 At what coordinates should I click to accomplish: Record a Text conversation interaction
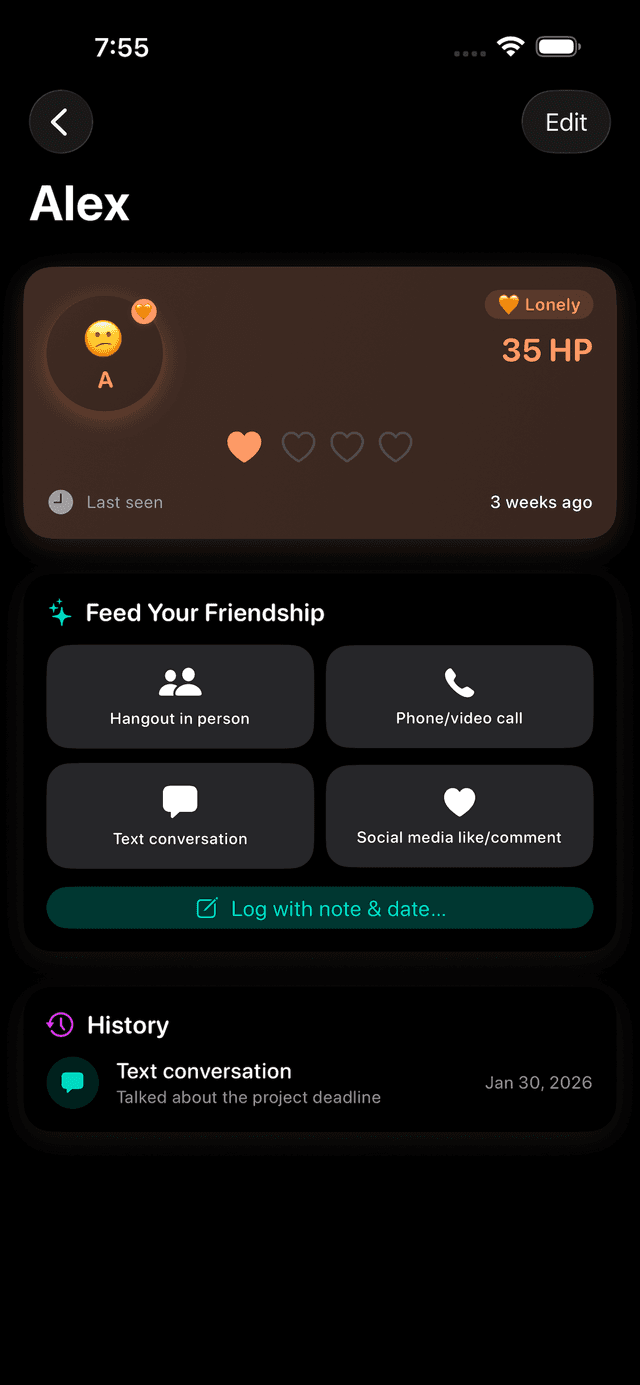(180, 816)
